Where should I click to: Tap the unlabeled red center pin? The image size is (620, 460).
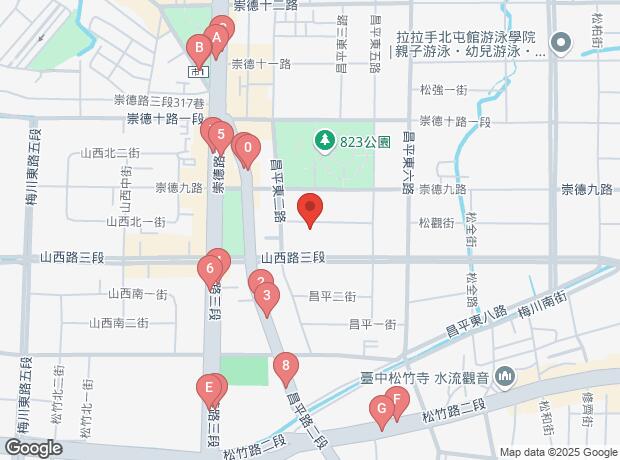pyautogui.click(x=310, y=208)
